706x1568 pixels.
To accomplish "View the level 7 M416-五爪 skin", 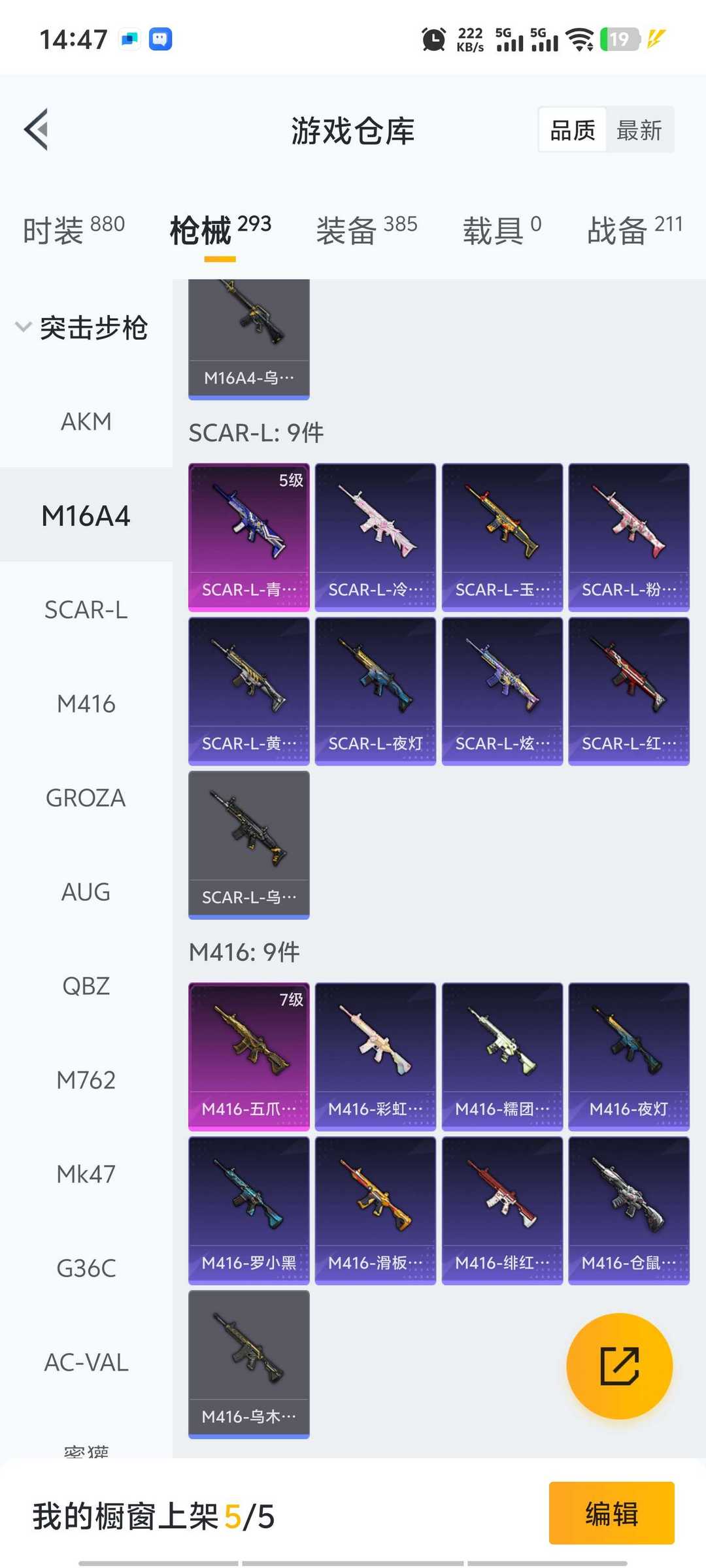I will click(249, 1057).
